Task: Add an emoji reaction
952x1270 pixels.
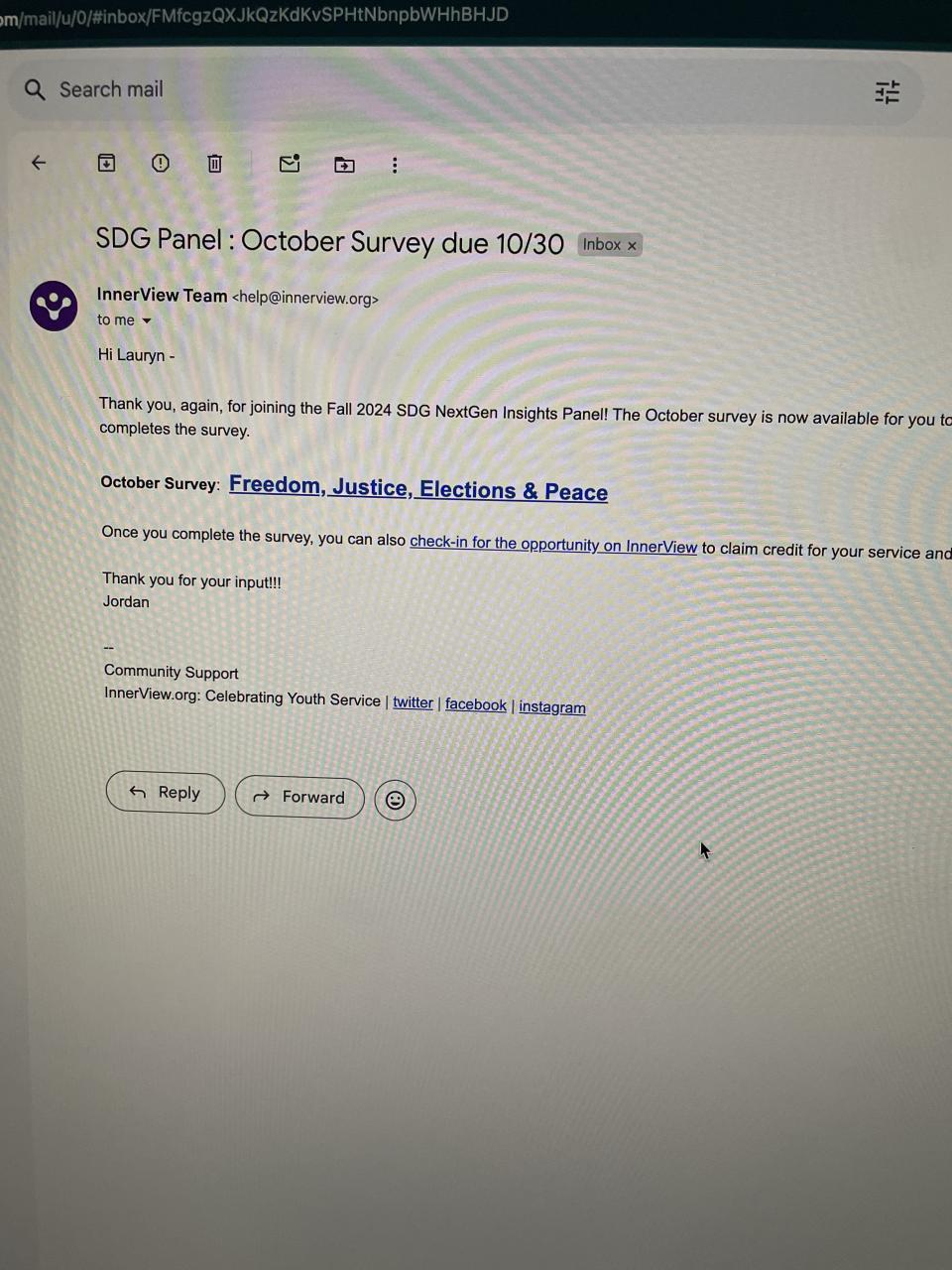Action: pos(395,800)
